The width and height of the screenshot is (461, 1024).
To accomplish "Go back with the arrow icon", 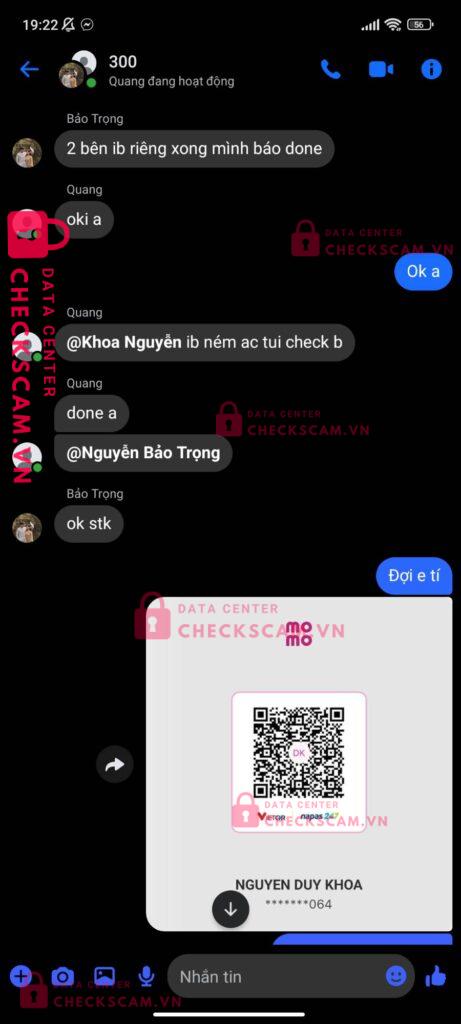I will tap(29, 69).
